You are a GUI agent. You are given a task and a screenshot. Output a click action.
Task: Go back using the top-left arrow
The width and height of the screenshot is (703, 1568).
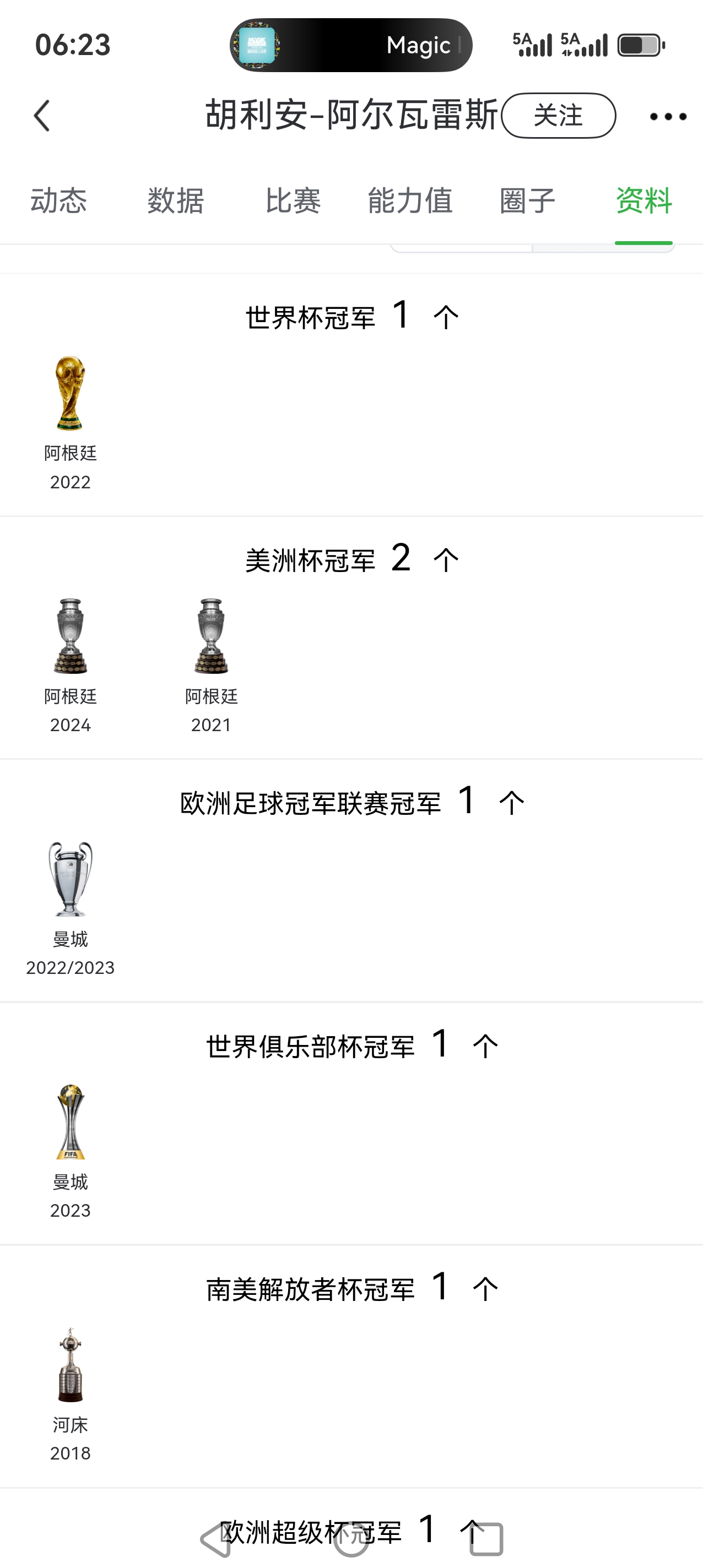(x=41, y=116)
